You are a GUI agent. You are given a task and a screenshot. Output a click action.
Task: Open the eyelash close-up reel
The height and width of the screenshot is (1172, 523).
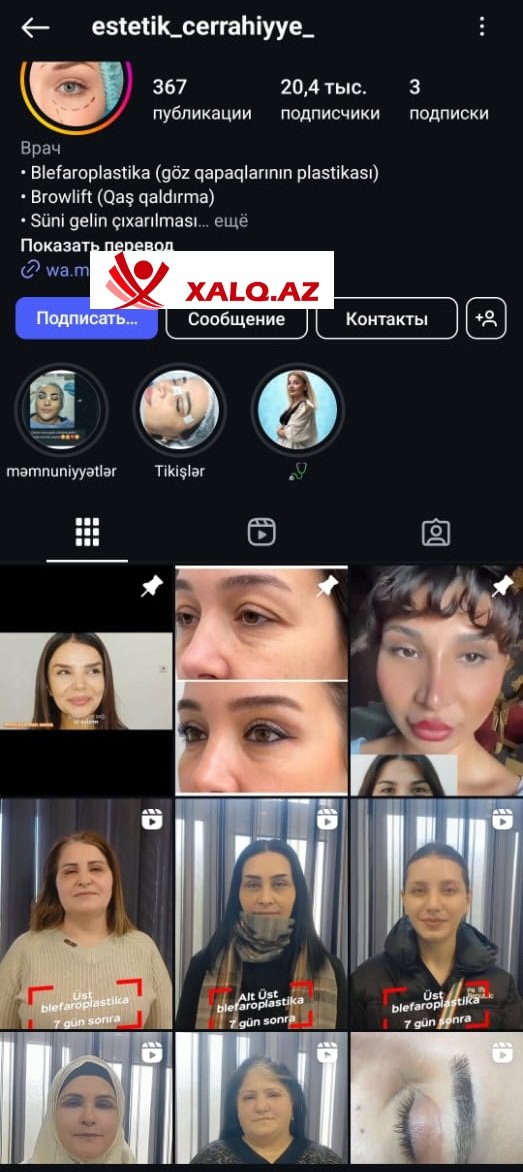pos(436,1098)
